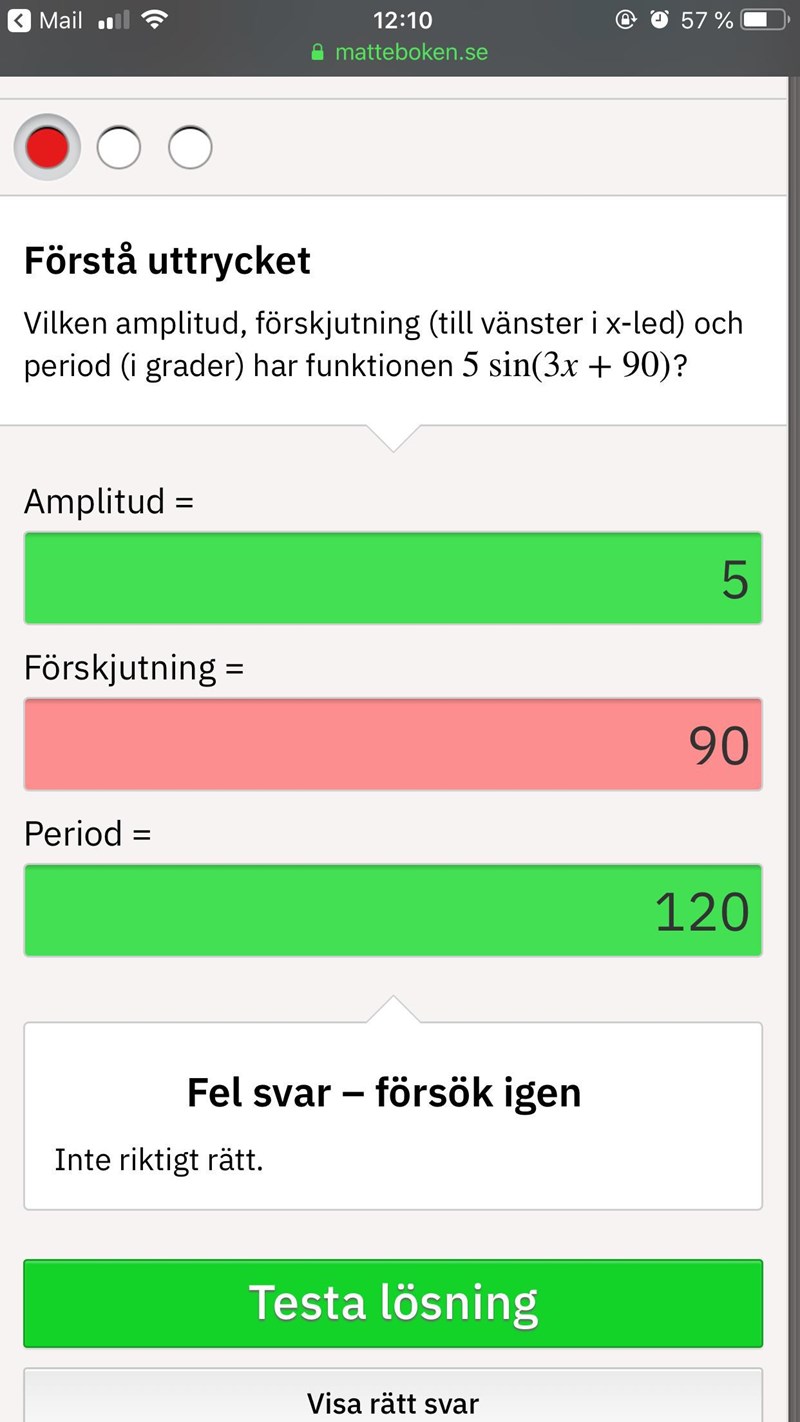Edit the Period answer field
This screenshot has height=1422, width=800.
click(393, 911)
